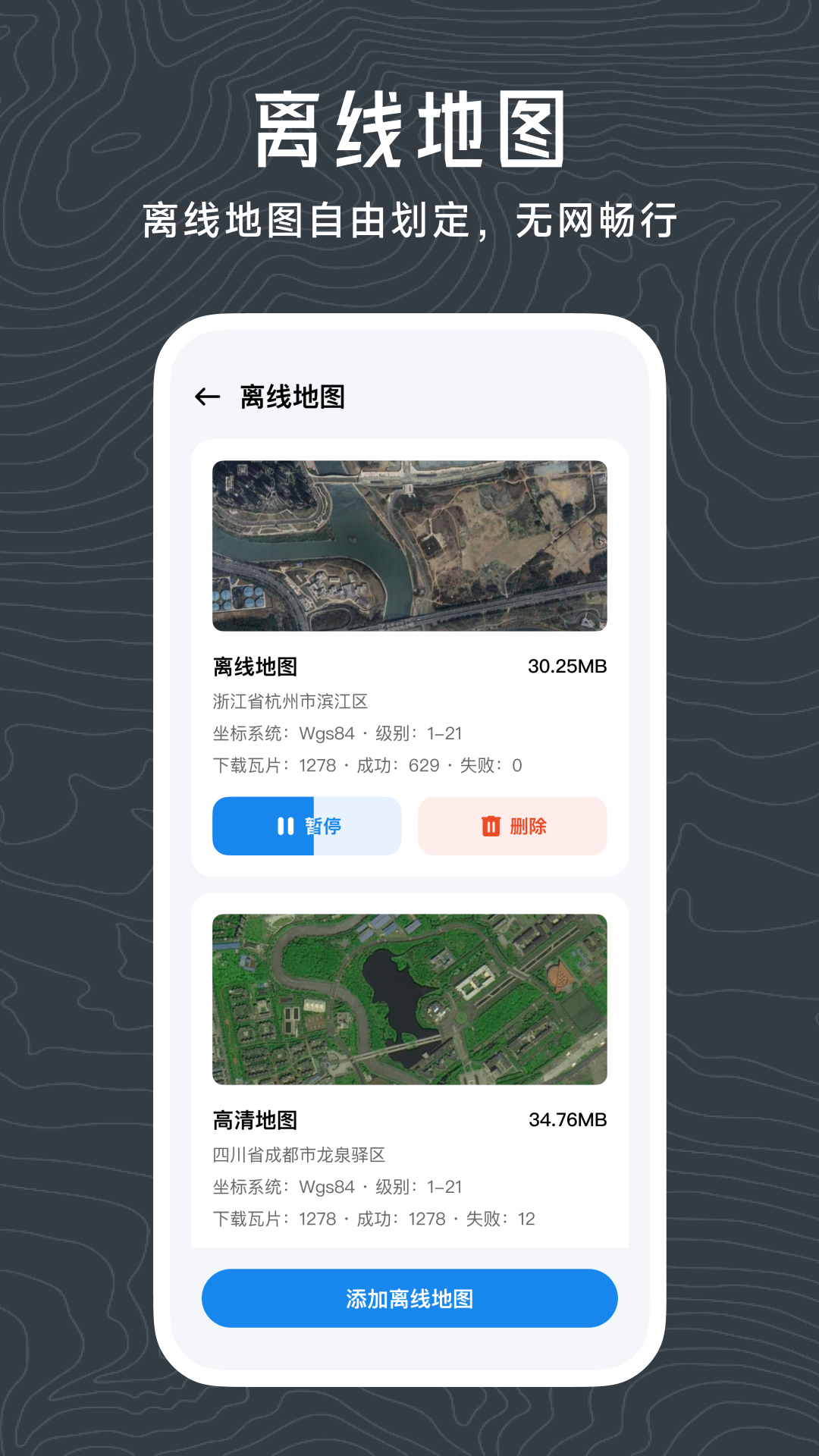Click the trash icon on the delete button
Screen dimensions: 819x1456
[489, 827]
